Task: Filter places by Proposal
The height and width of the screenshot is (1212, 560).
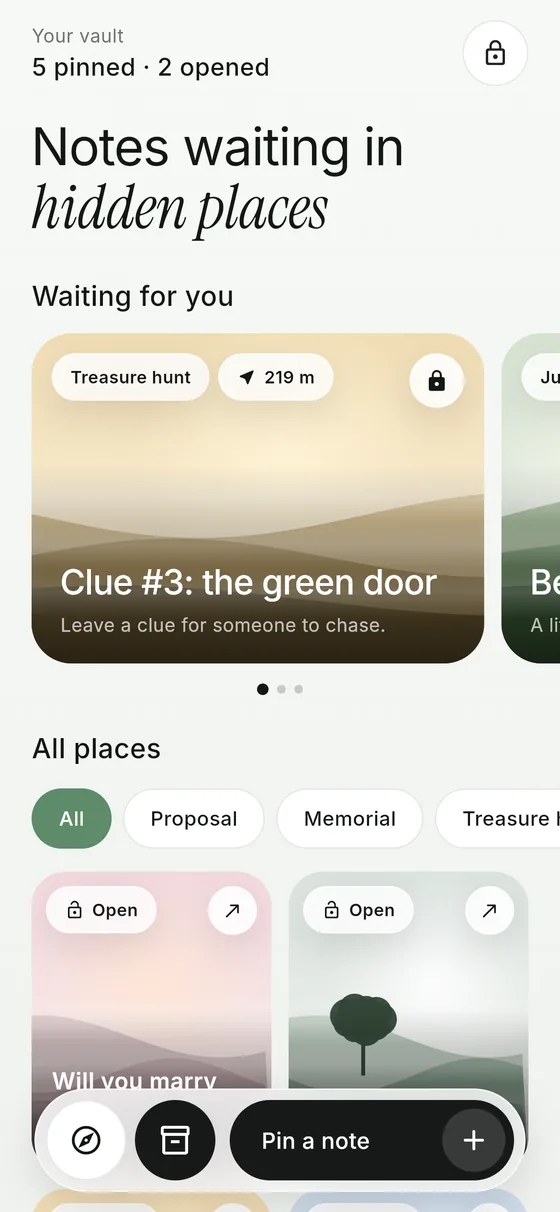Action: tap(194, 819)
